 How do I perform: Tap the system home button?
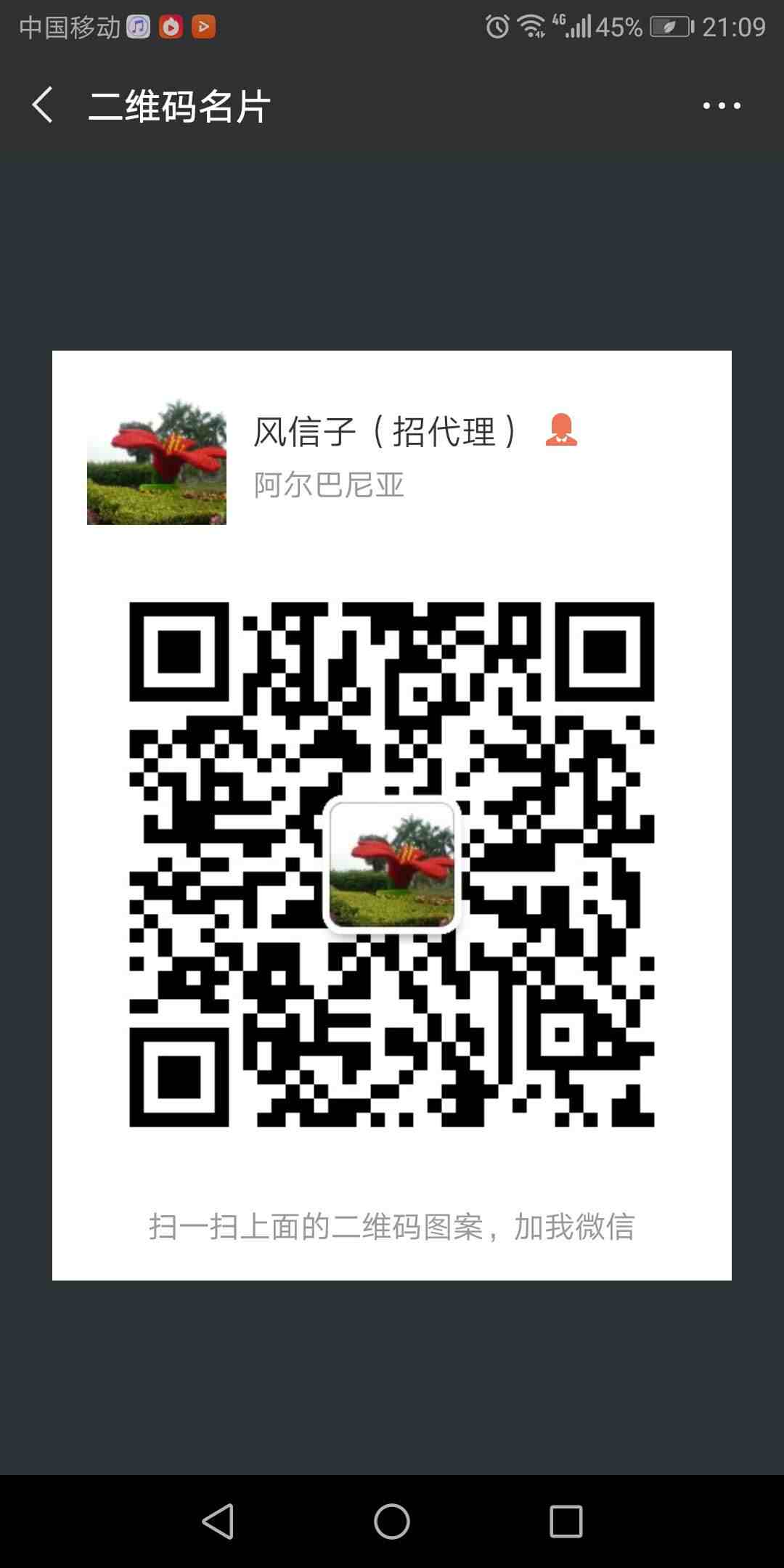click(392, 1521)
